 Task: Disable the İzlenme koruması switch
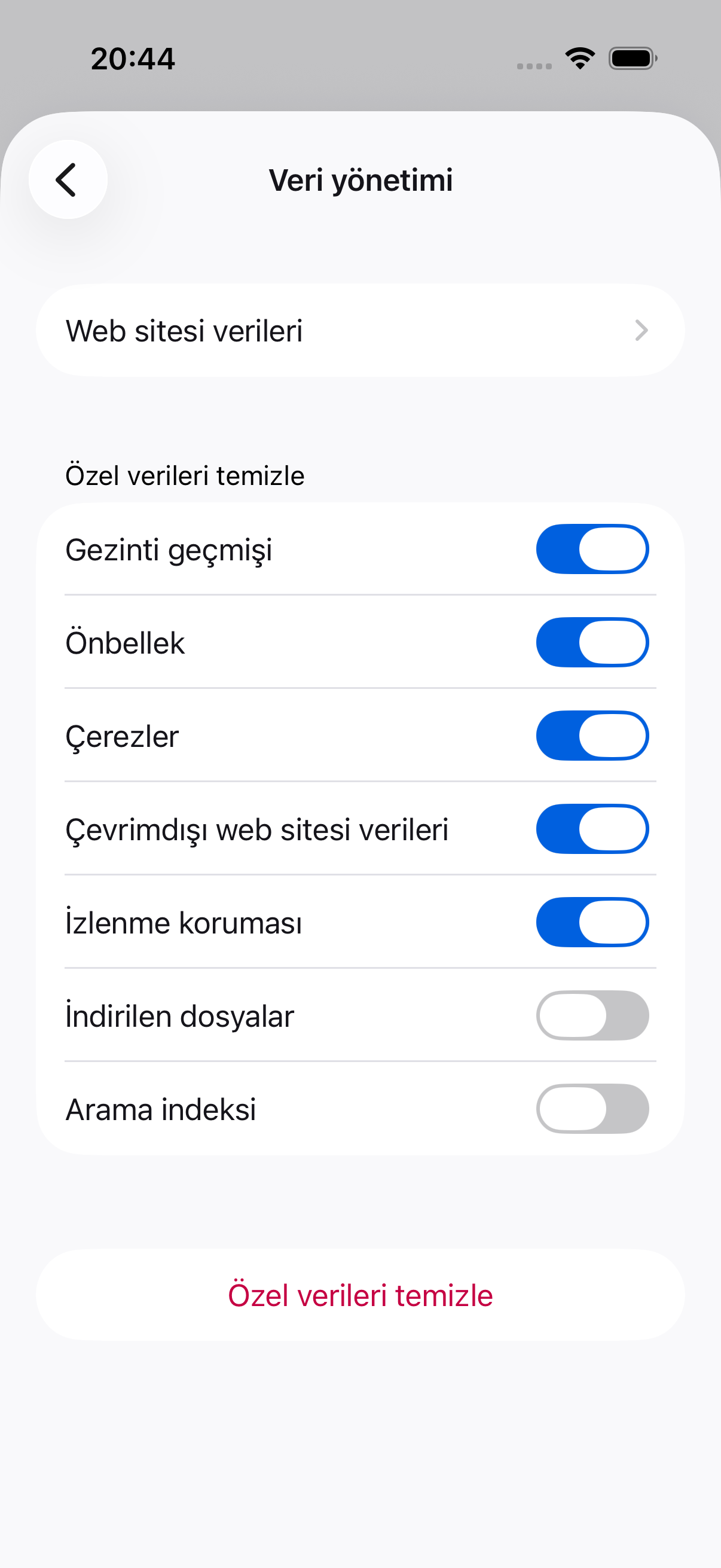pyautogui.click(x=592, y=922)
